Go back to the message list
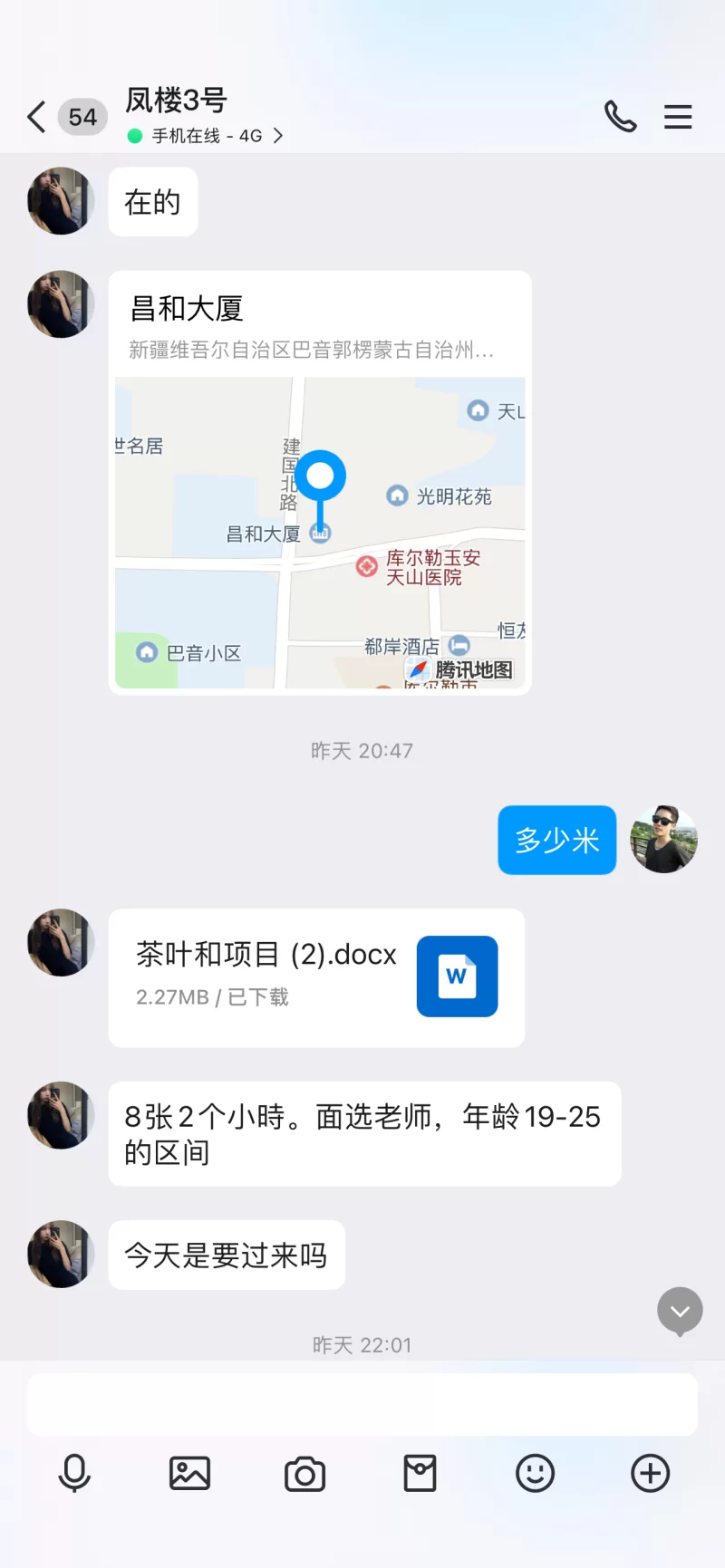725x1568 pixels. [x=37, y=117]
